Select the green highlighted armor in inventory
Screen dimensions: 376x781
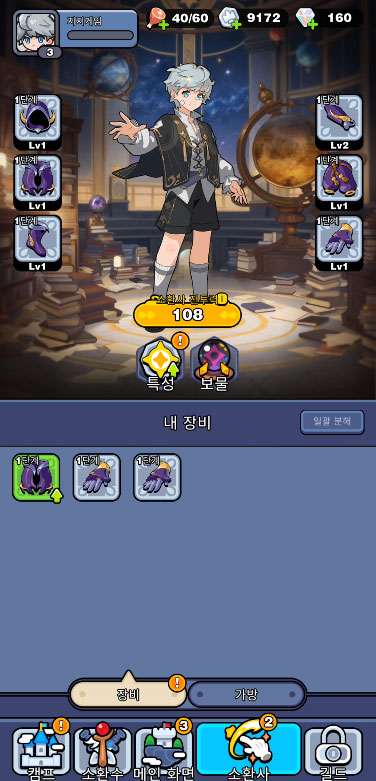pos(36,477)
